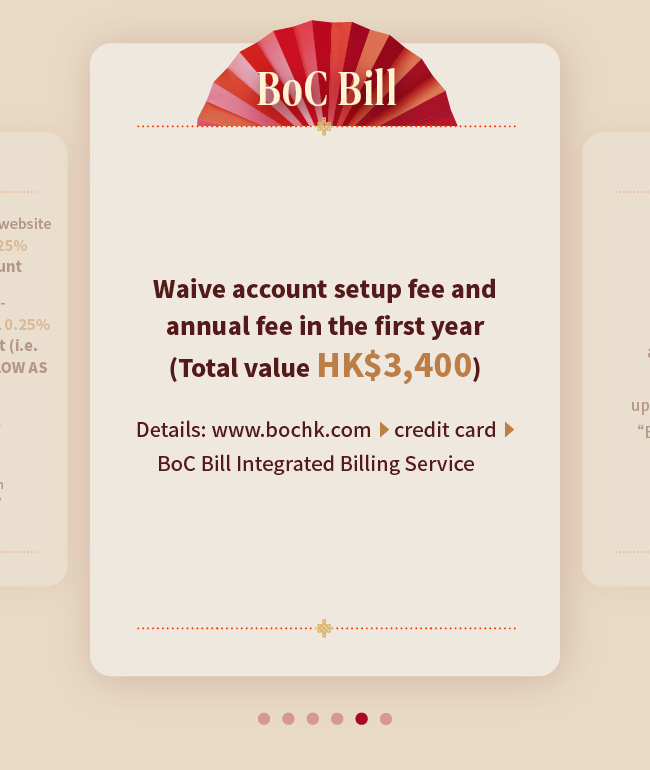The width and height of the screenshot is (650, 770).
Task: Select the last carousel page dot
Action: tap(386, 719)
